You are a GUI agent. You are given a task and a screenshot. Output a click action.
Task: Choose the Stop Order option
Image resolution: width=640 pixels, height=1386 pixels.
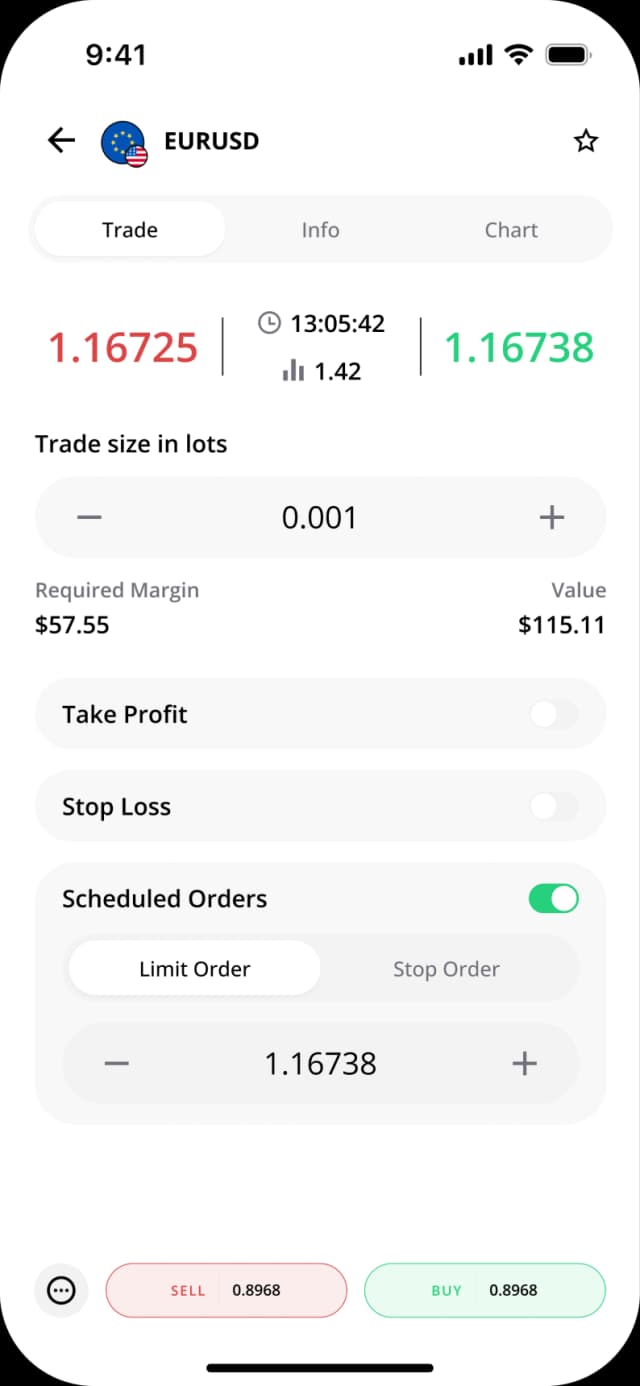click(x=446, y=969)
